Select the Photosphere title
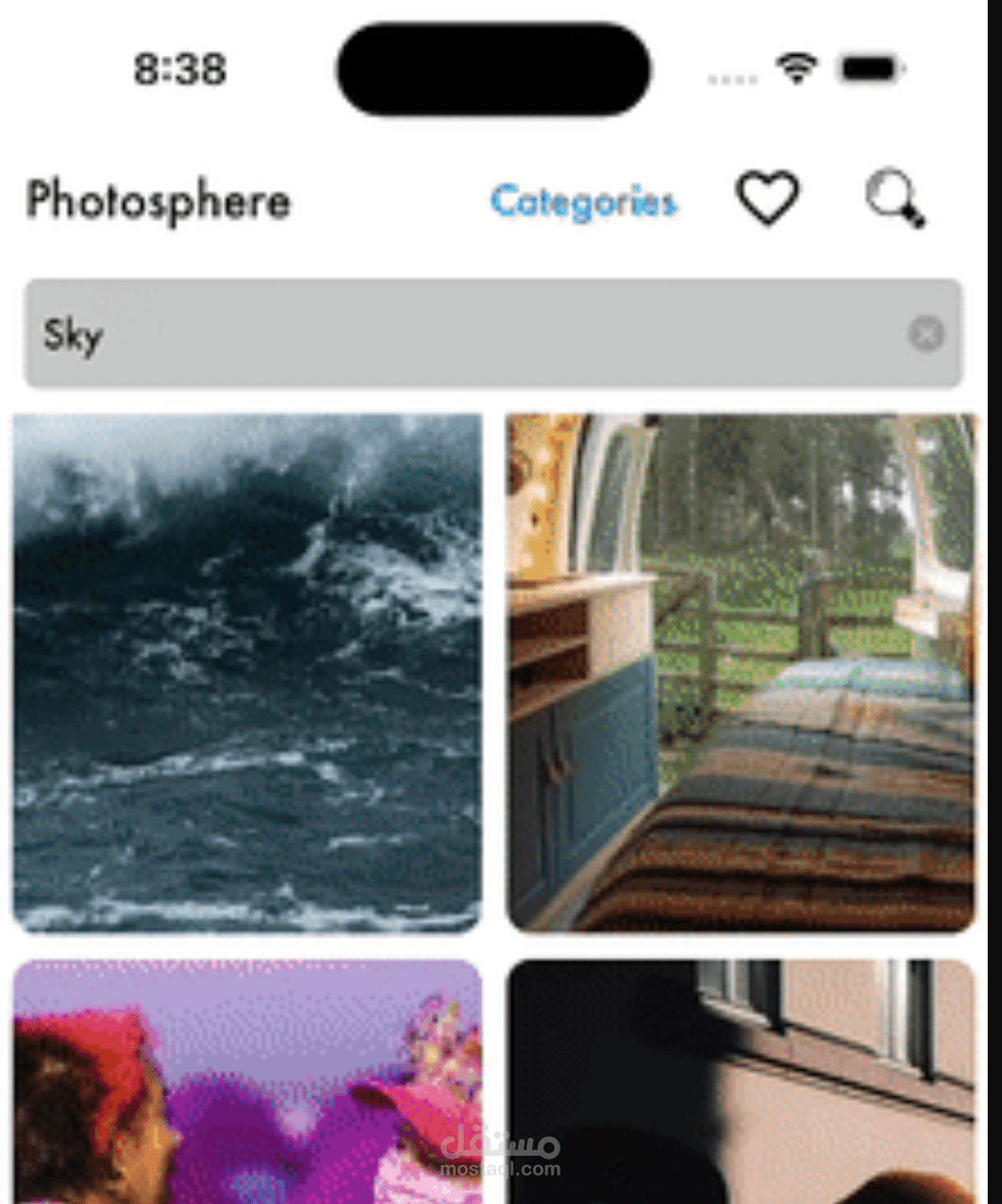This screenshot has width=1002, height=1204. (158, 200)
